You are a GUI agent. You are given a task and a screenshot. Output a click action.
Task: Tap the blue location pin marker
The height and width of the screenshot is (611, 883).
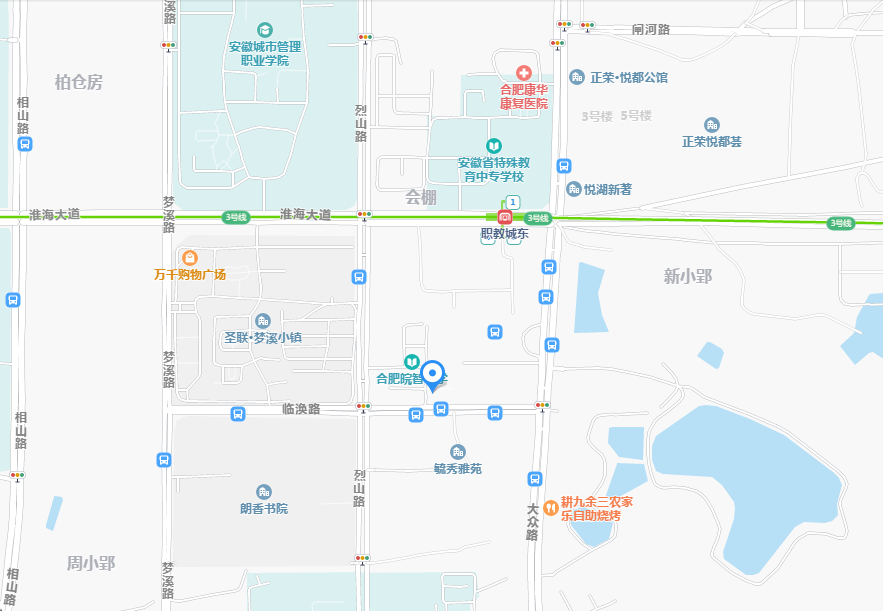[x=432, y=375]
